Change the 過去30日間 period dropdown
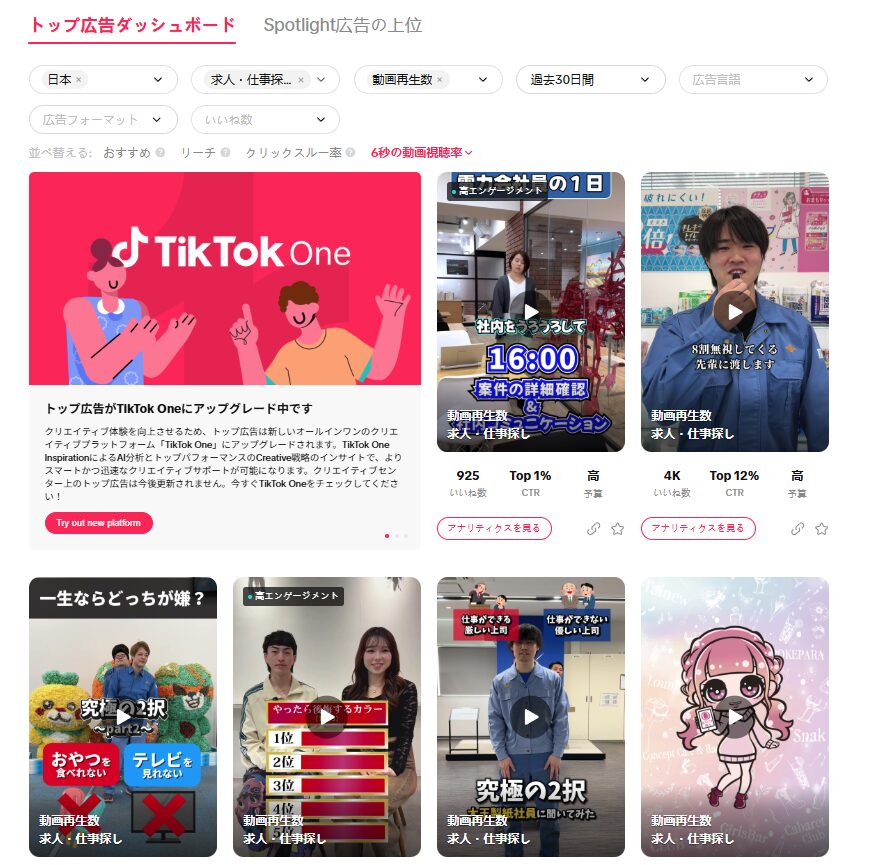Screen dimensions: 893x865 point(591,80)
